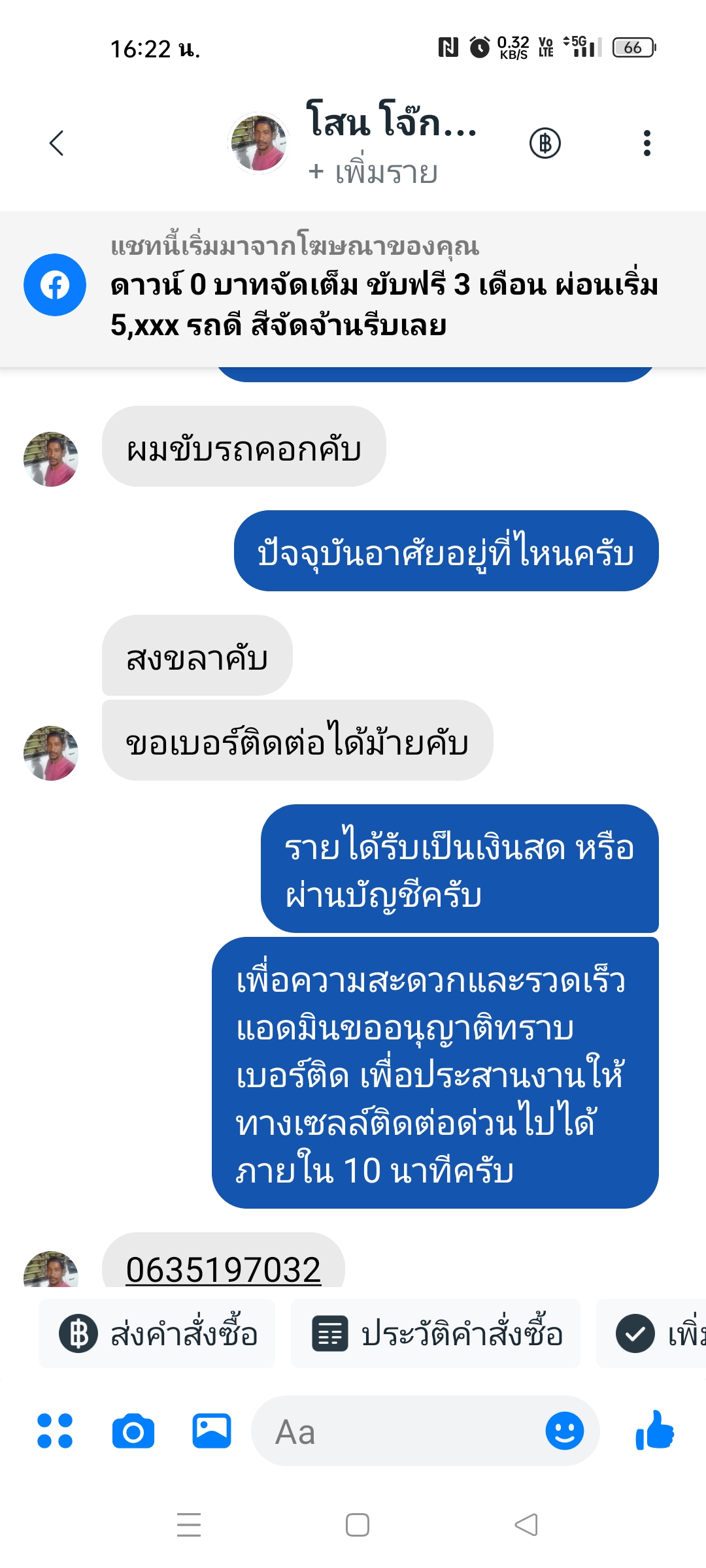Tap the ส่งคำสั่งซื้อ chip

tap(158, 1334)
